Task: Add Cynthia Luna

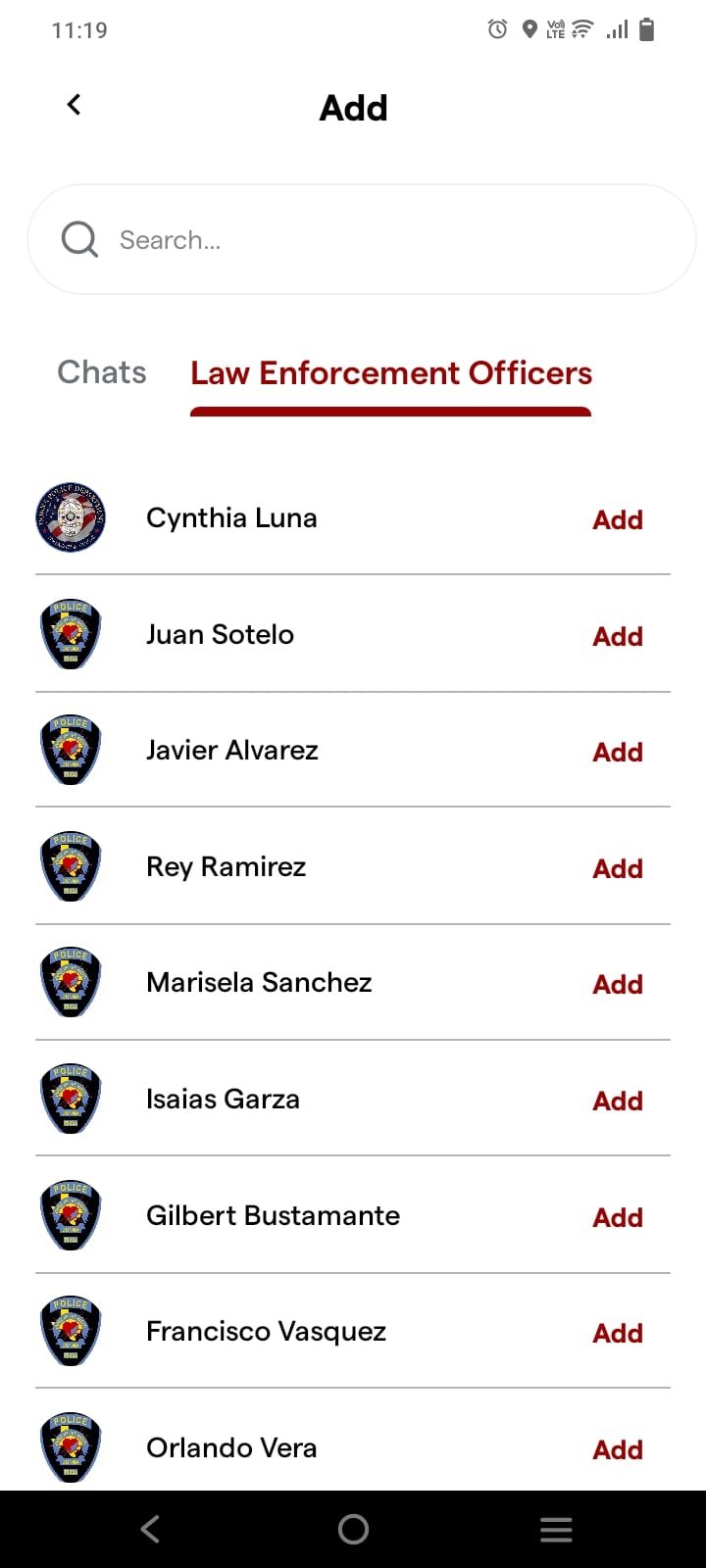Action: tap(618, 519)
